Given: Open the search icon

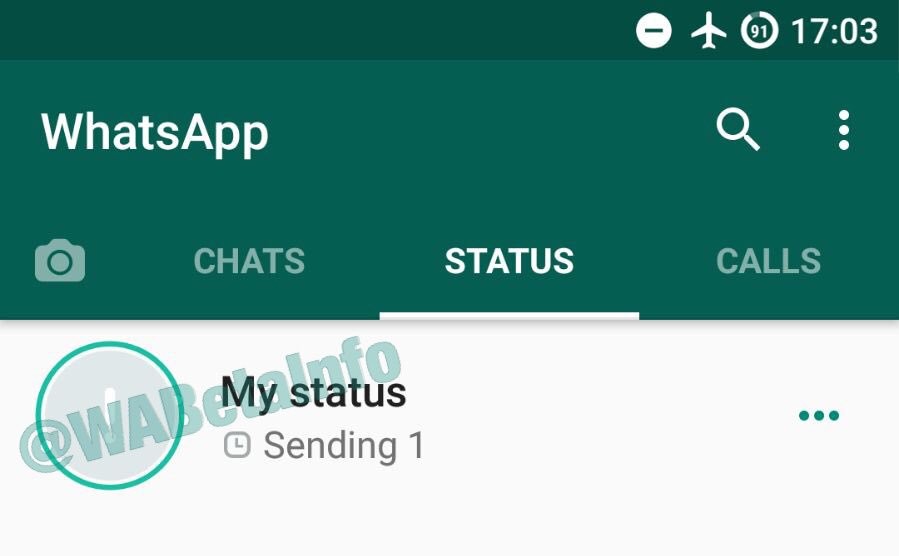Looking at the screenshot, I should click(x=738, y=131).
